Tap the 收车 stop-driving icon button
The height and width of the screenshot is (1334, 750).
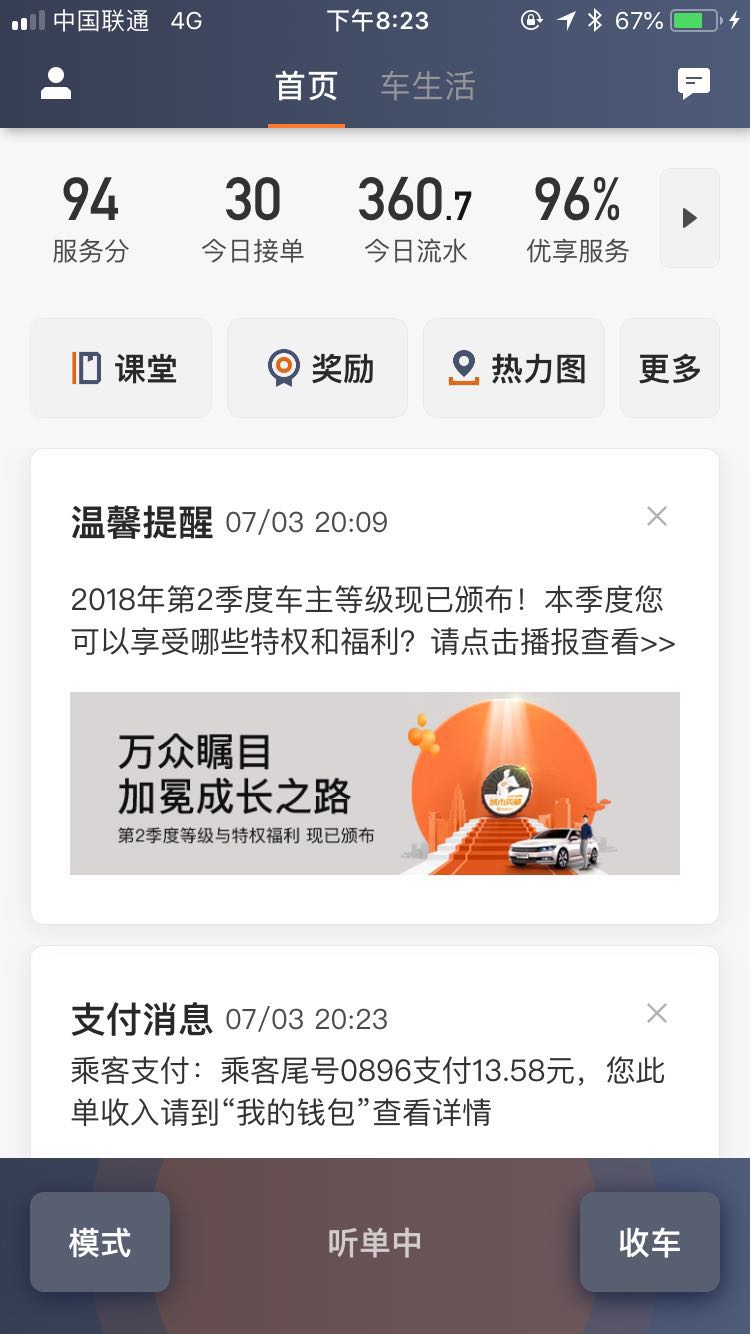pos(650,1242)
